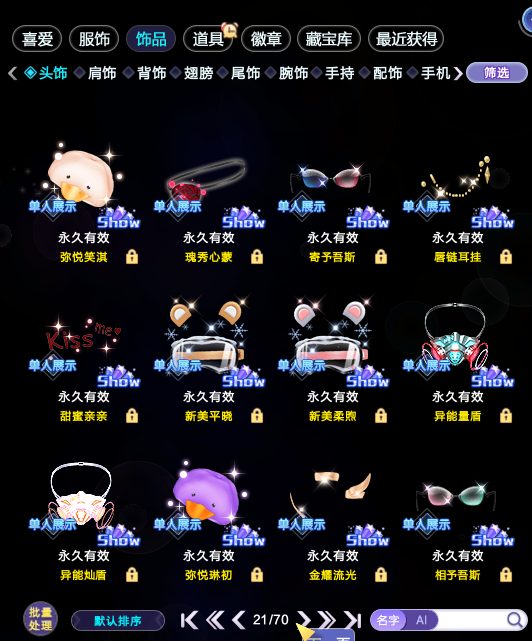The height and width of the screenshot is (641, 532).
Task: Select the 金耀流光 item
Action: (x=333, y=521)
